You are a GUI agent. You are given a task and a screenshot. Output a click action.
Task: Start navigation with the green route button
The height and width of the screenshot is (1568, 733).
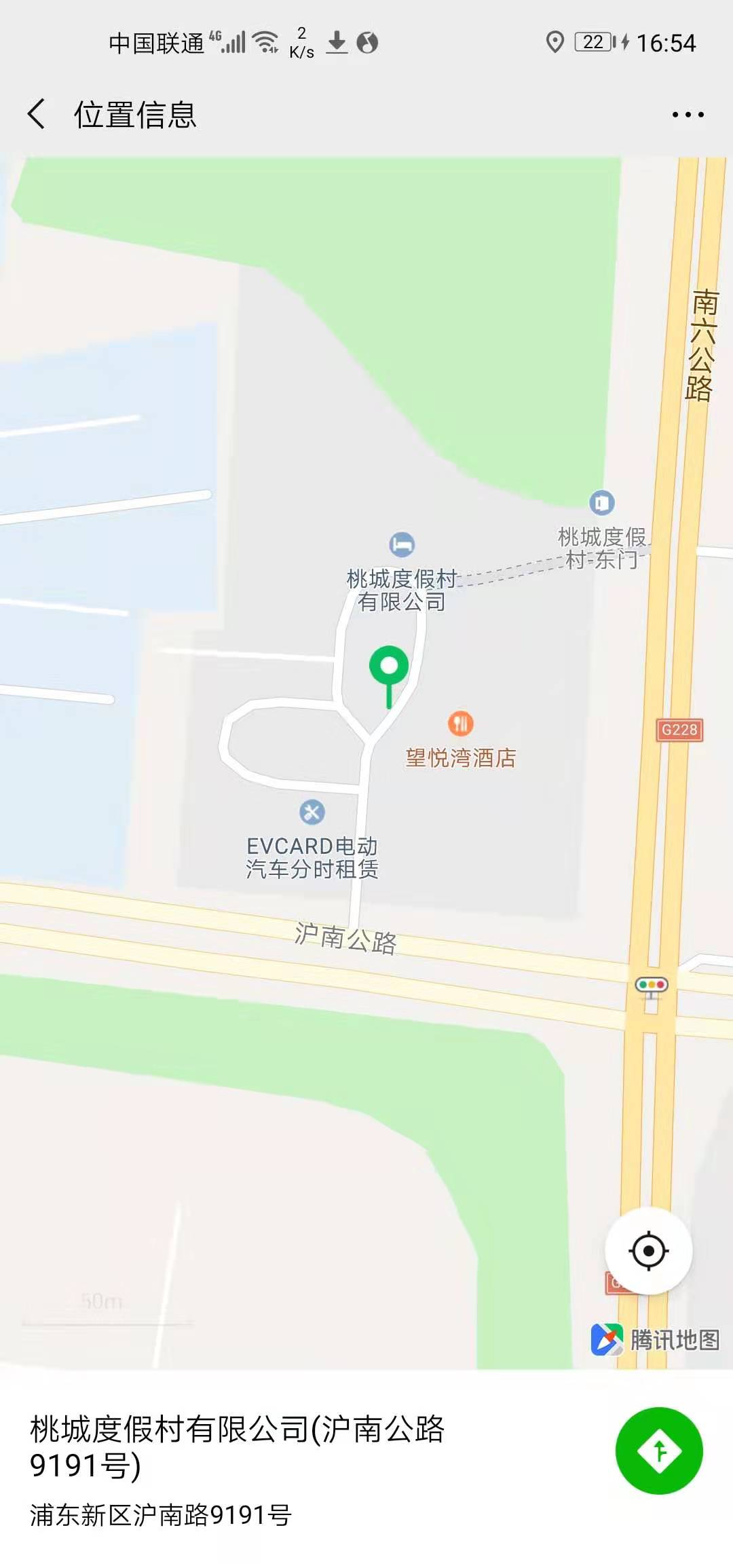(658, 1451)
